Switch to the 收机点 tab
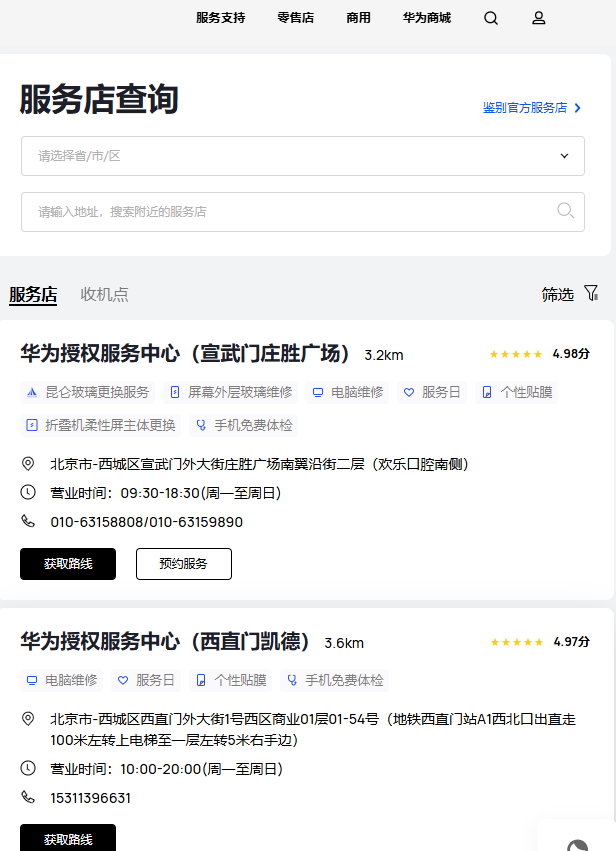The height and width of the screenshot is (851, 616). tap(104, 294)
